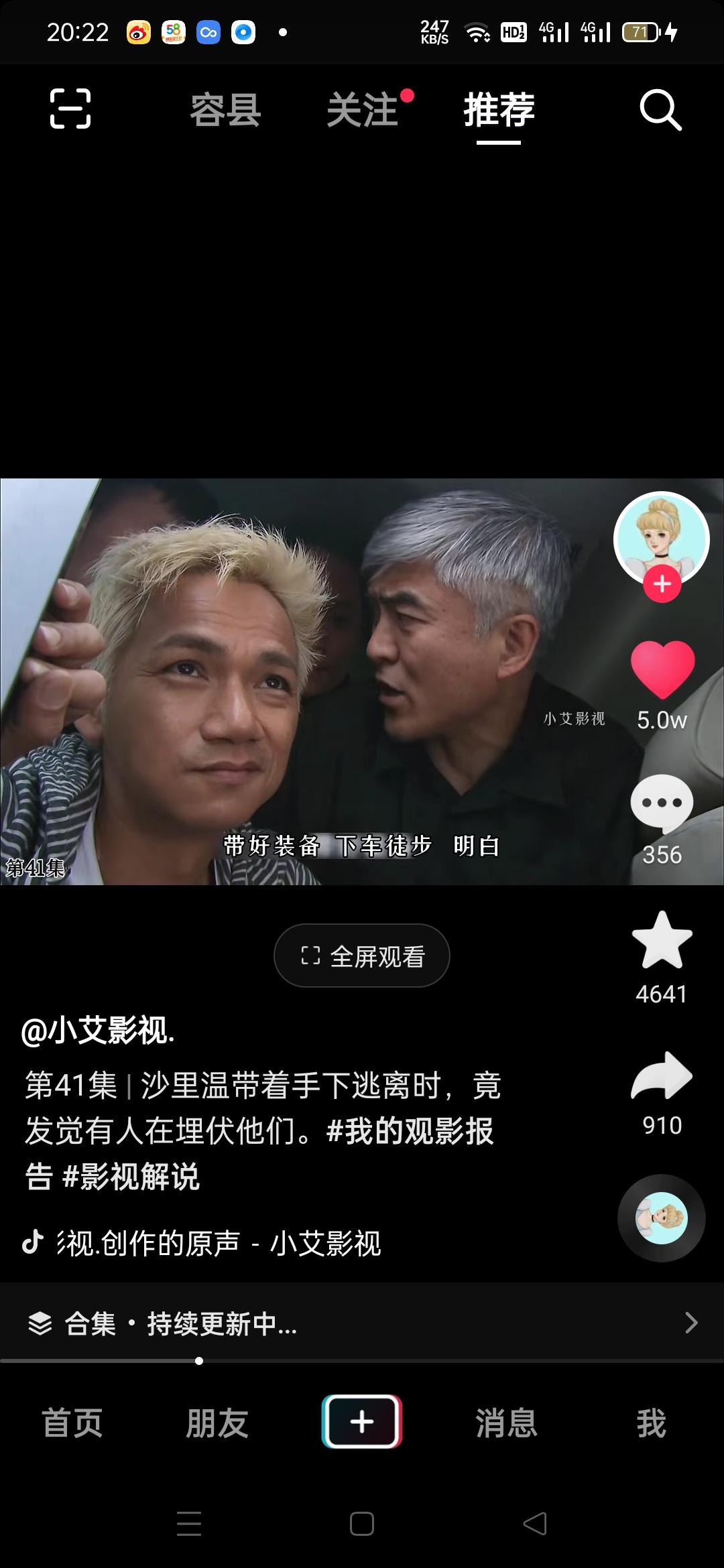Switch to the 朋友 tab
Viewport: 724px width, 1568px height.
217,1423
